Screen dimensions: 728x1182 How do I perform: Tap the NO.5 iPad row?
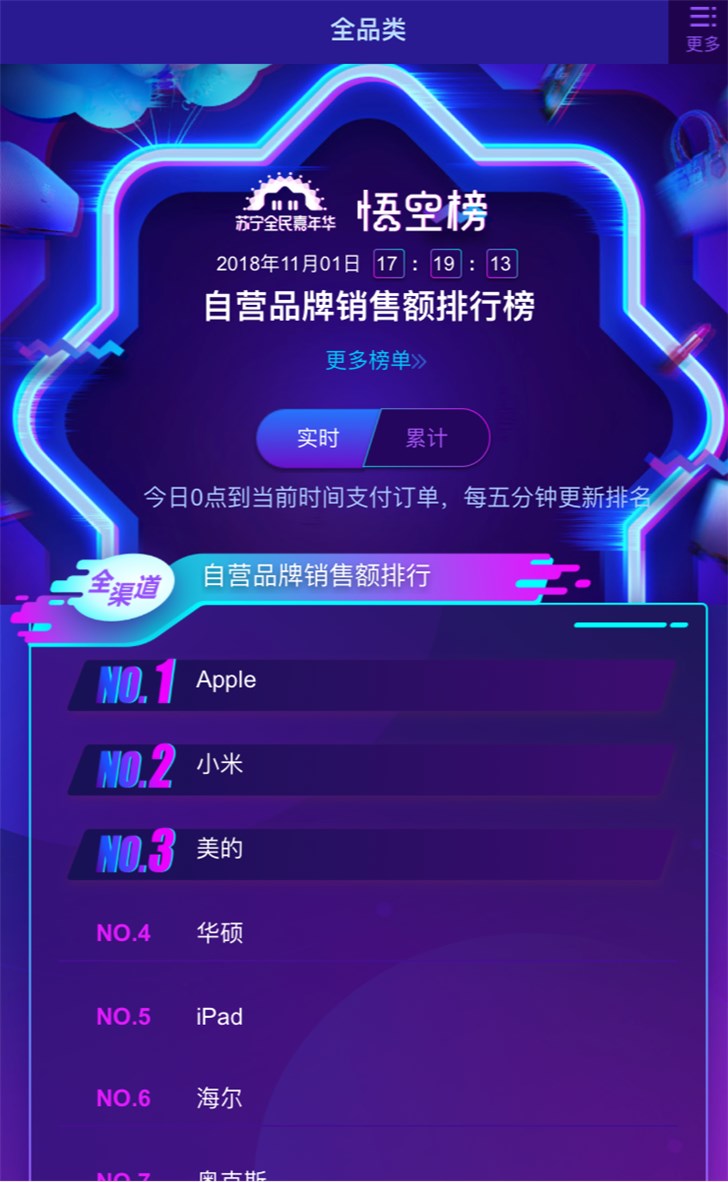tap(368, 1016)
